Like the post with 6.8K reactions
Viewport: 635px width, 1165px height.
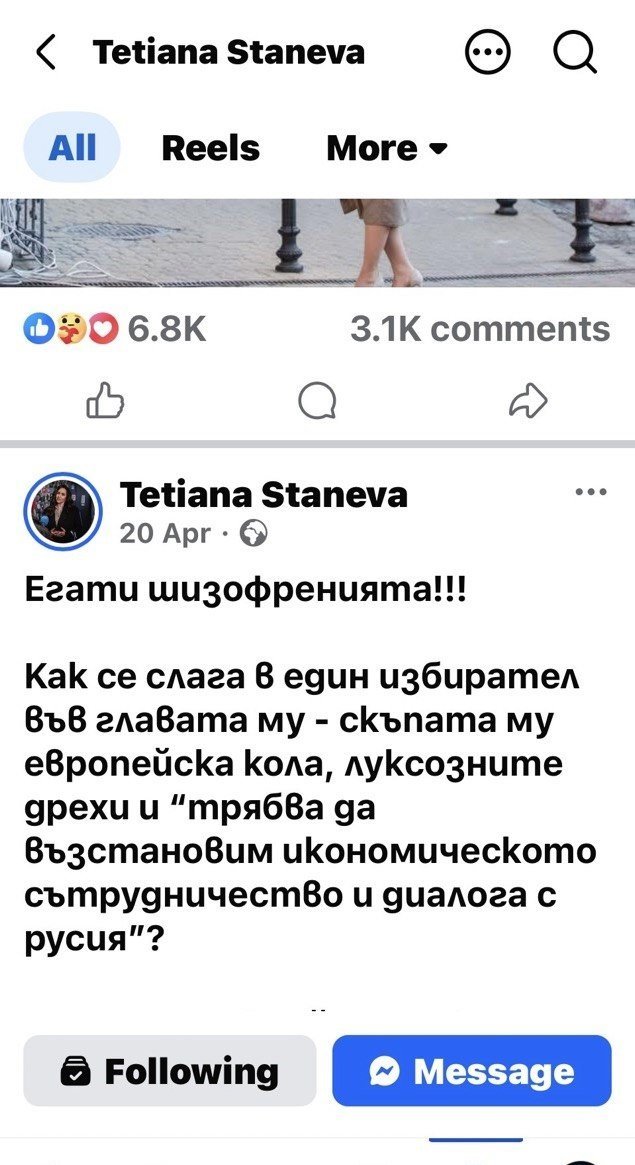pos(105,401)
